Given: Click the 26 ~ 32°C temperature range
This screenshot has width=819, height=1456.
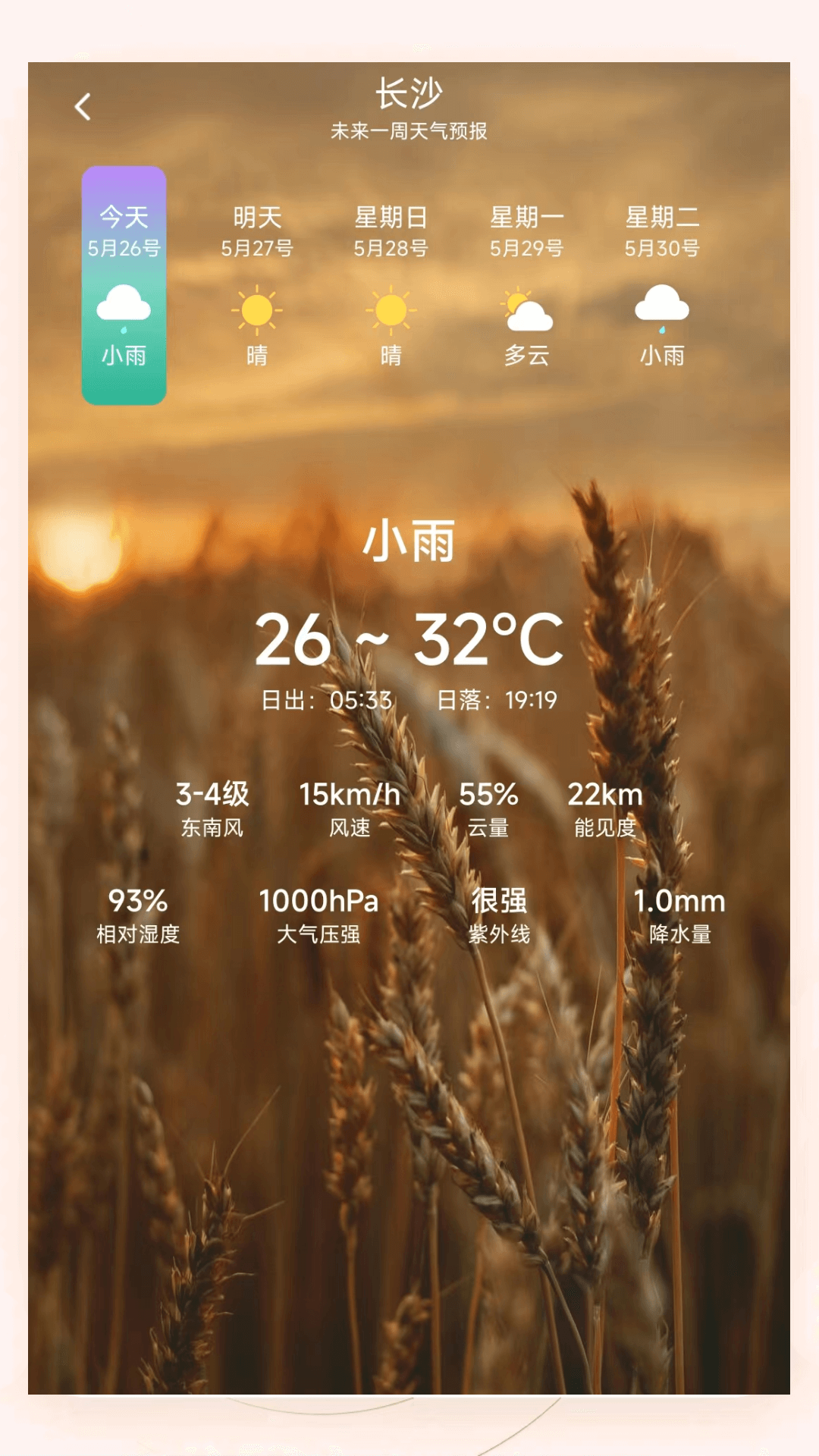Looking at the screenshot, I should pos(409,641).
